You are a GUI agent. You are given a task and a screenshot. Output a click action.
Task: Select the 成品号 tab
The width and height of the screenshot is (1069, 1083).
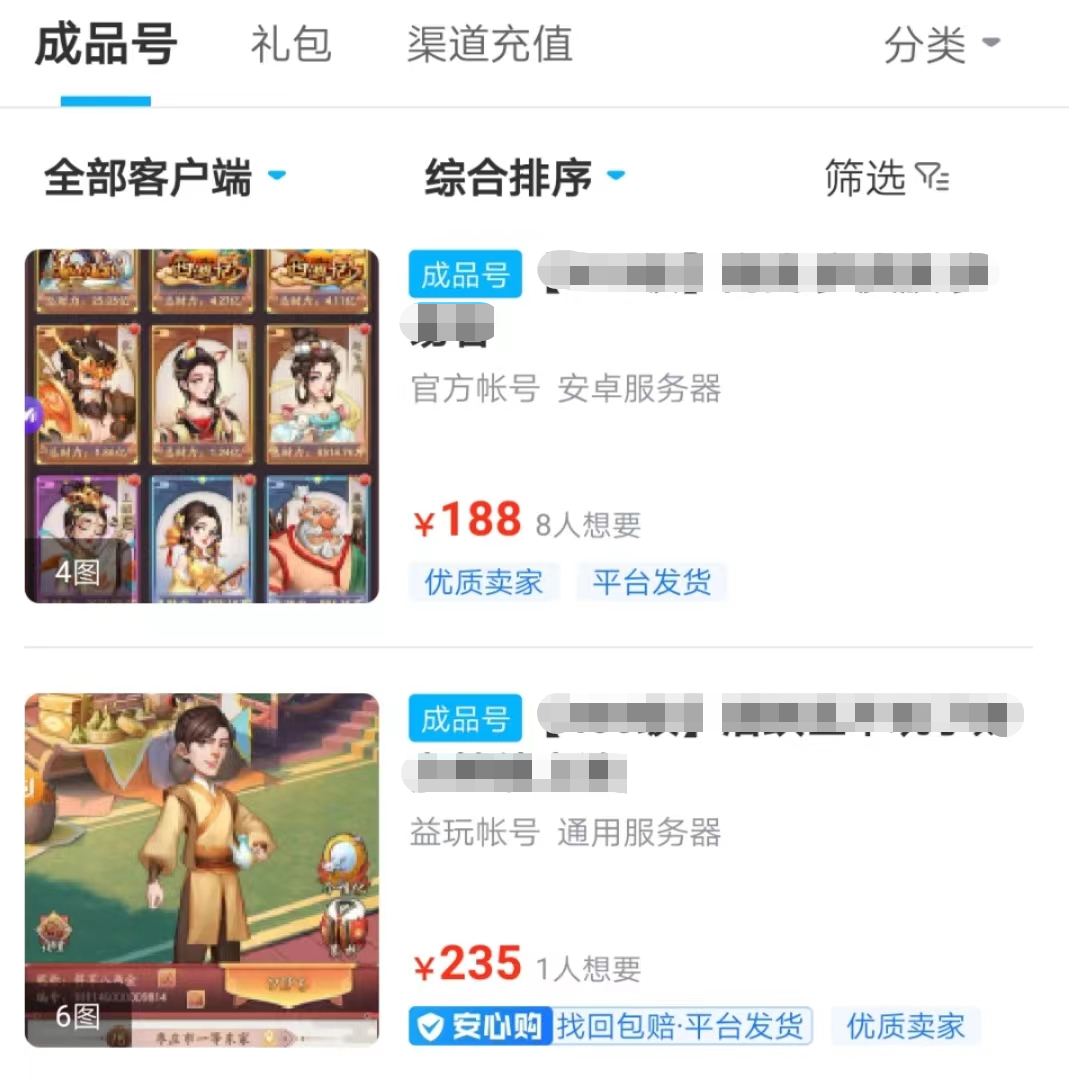(x=106, y=46)
